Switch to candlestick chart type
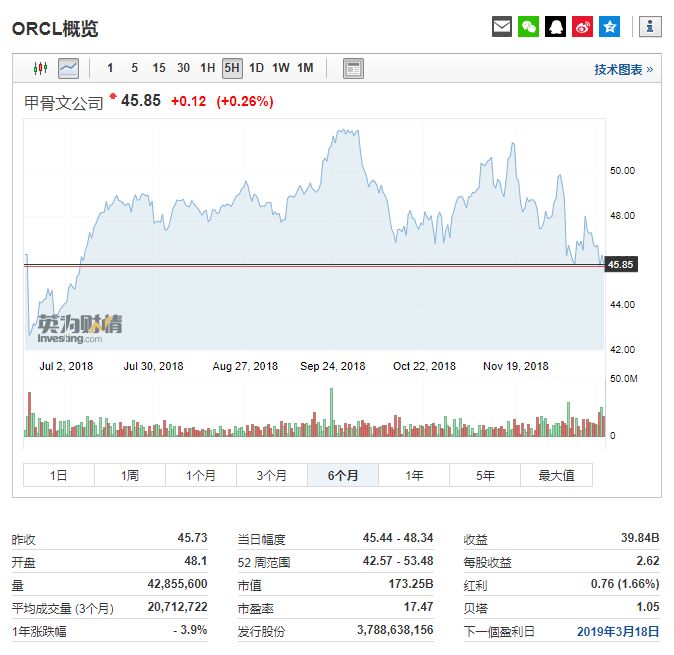Viewport: 674px width, 655px height. pos(41,68)
